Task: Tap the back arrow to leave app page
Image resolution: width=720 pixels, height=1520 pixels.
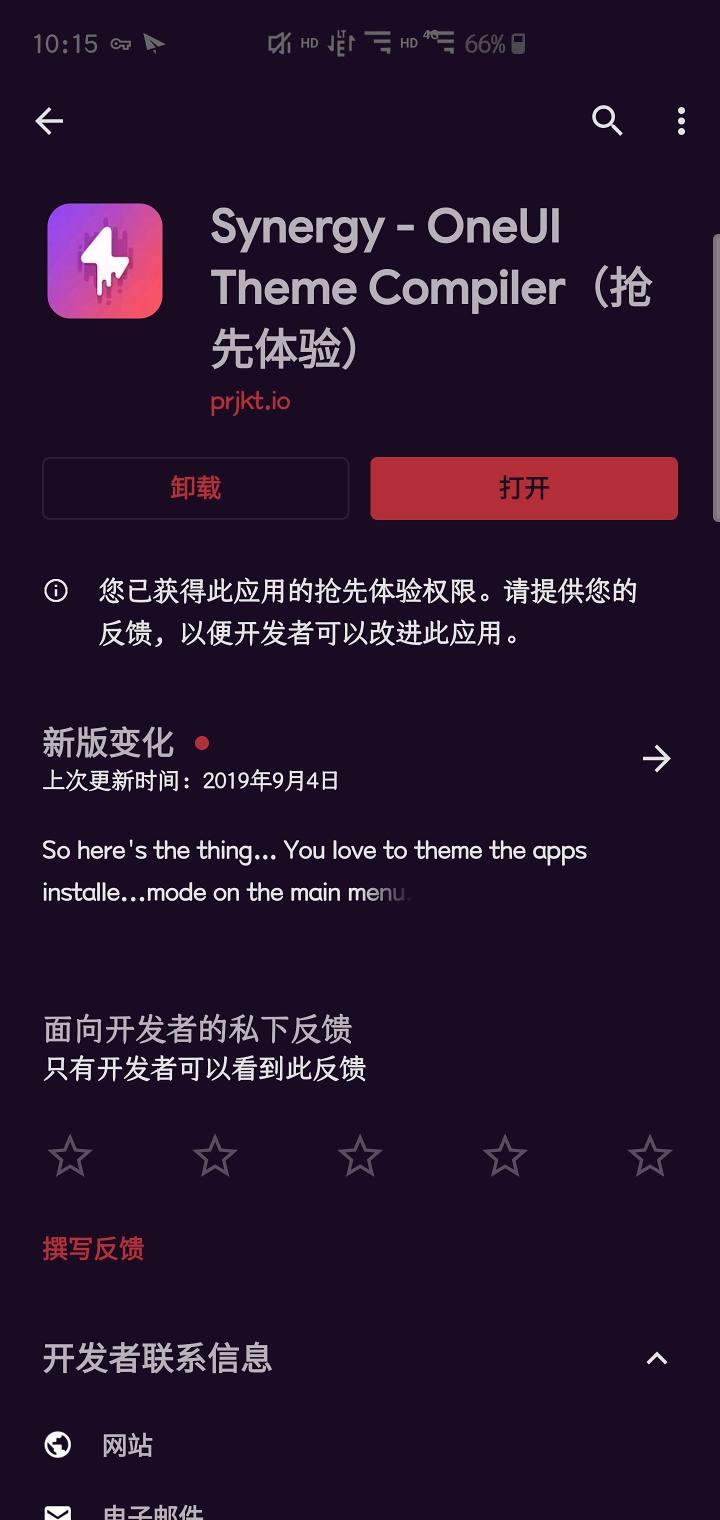Action: point(49,121)
